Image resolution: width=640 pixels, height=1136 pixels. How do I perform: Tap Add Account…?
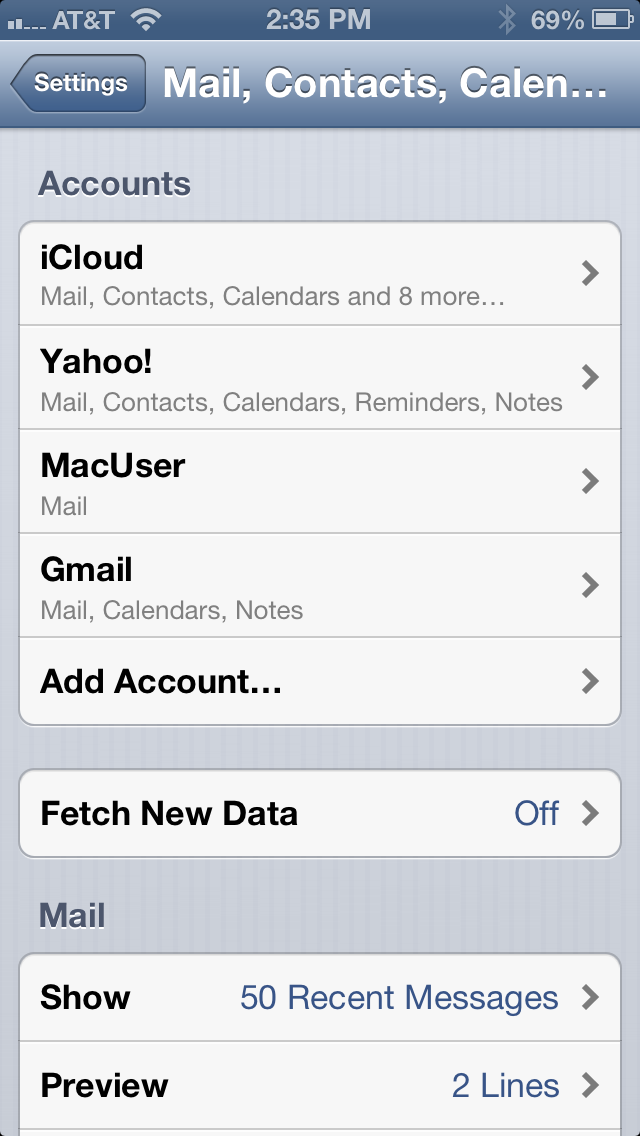pyautogui.click(x=320, y=681)
